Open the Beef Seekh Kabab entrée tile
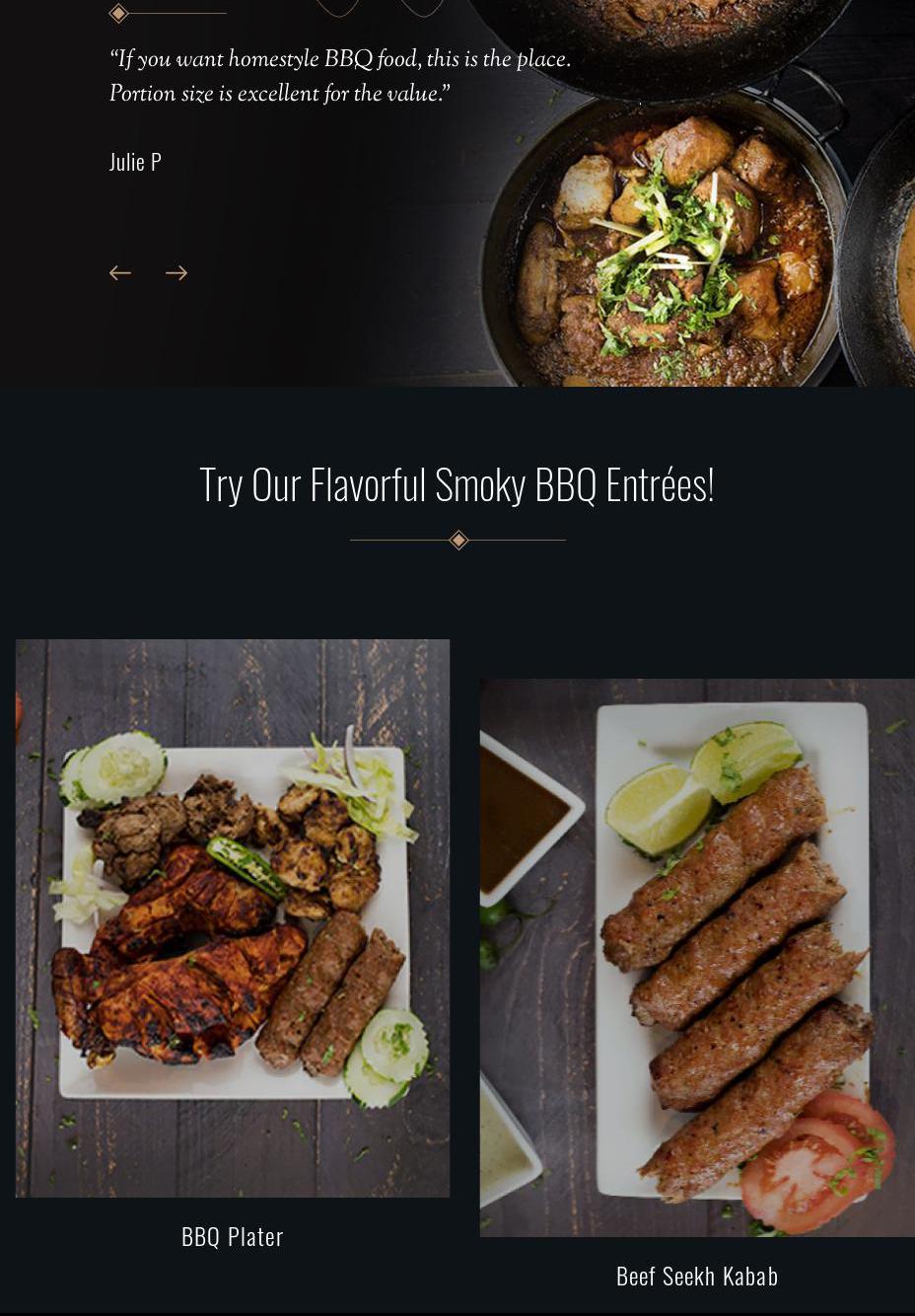 pos(697,957)
